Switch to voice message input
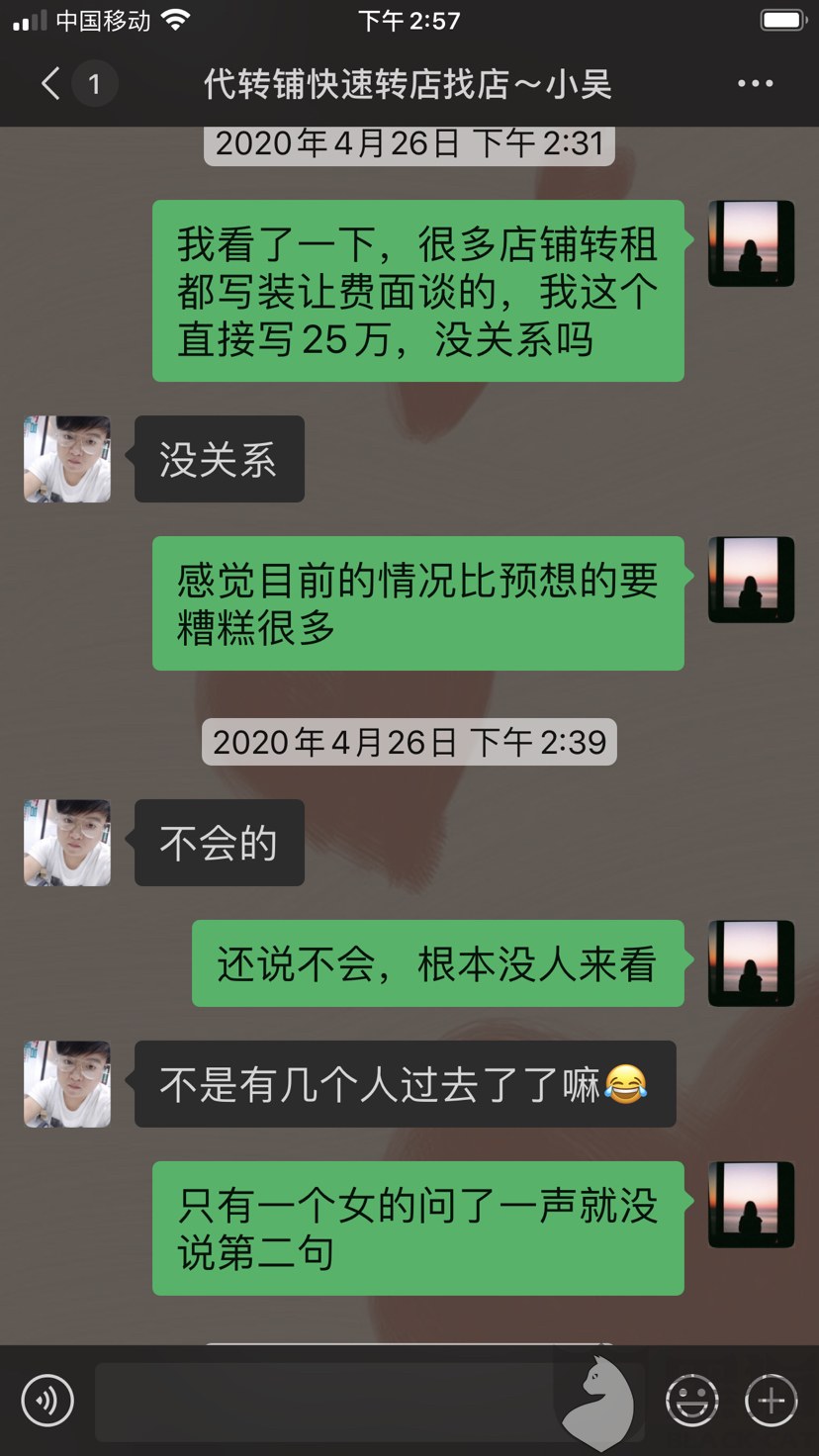The width and height of the screenshot is (819, 1456). (47, 1401)
